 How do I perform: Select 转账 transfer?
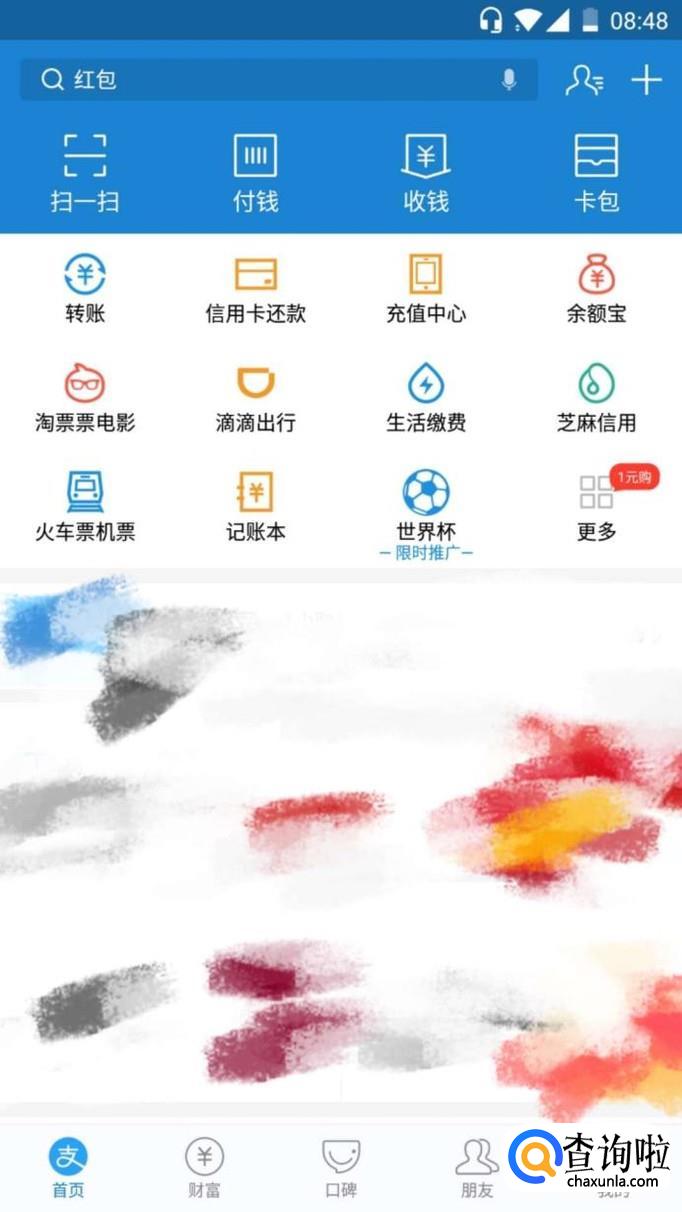[x=85, y=289]
